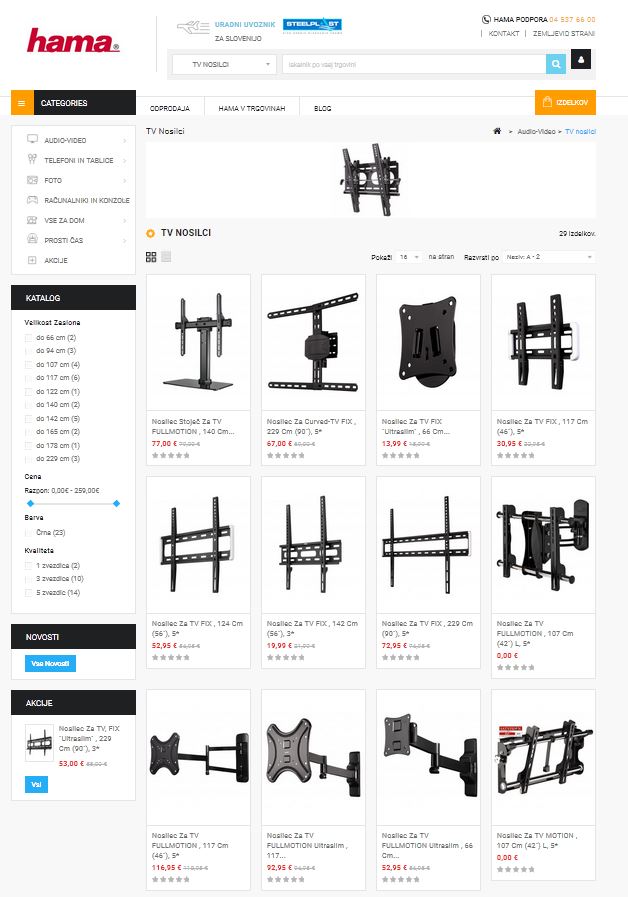This screenshot has width=628, height=897.
Task: Expand the TV NOSILCI search category dropdown
Action: pos(224,65)
